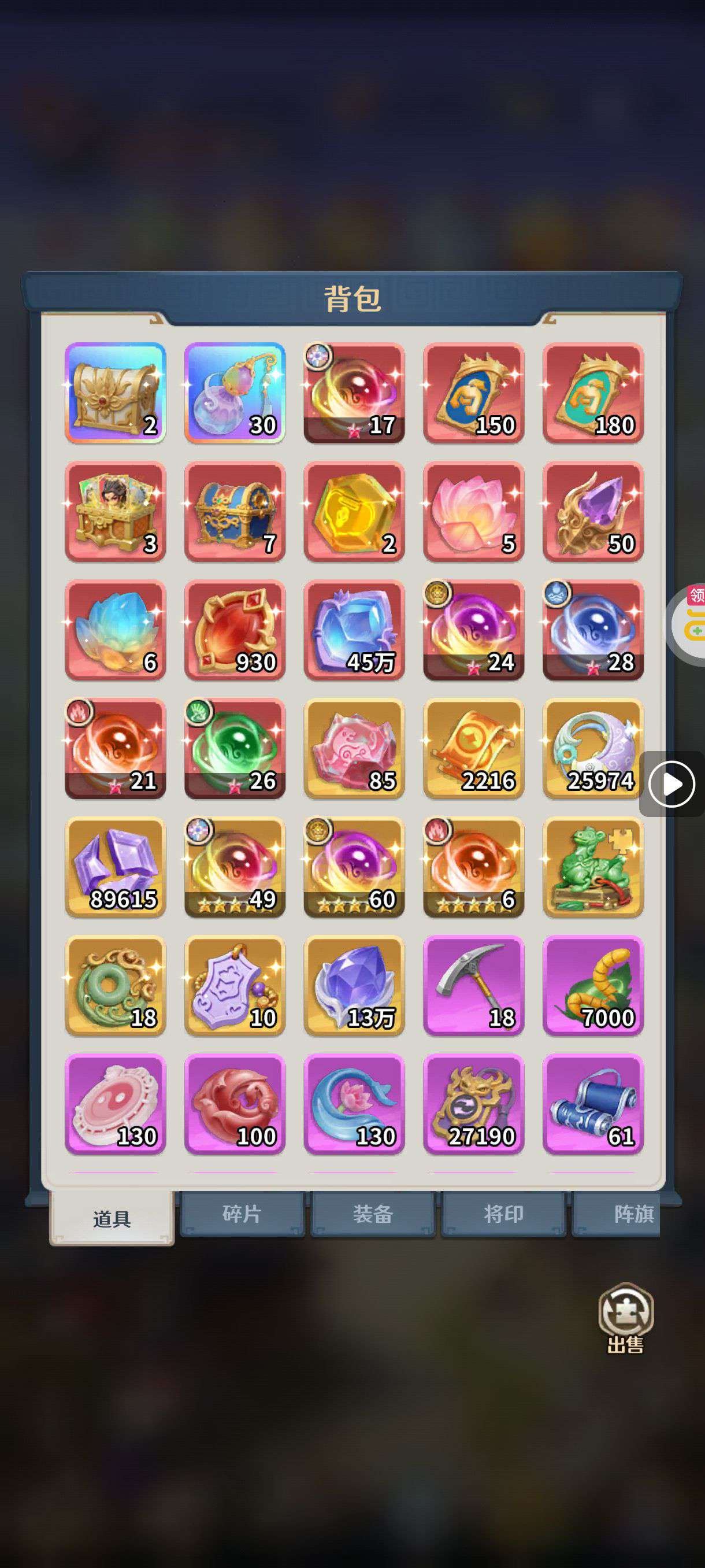Viewport: 705px width, 1568px height.
Task: Tap the golden scroll item with 2216
Action: tap(473, 748)
